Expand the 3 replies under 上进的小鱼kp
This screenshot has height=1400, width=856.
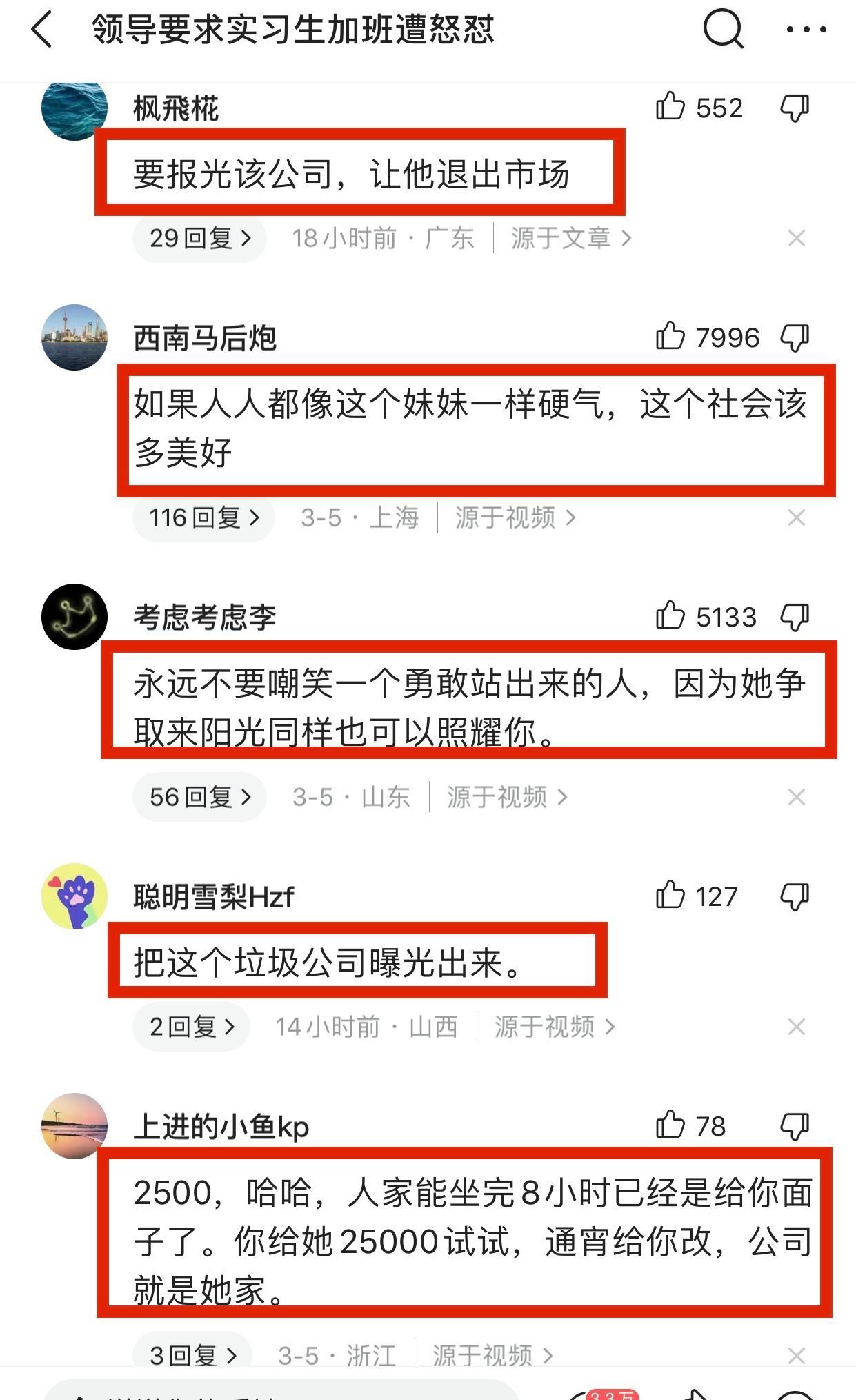(x=192, y=1355)
